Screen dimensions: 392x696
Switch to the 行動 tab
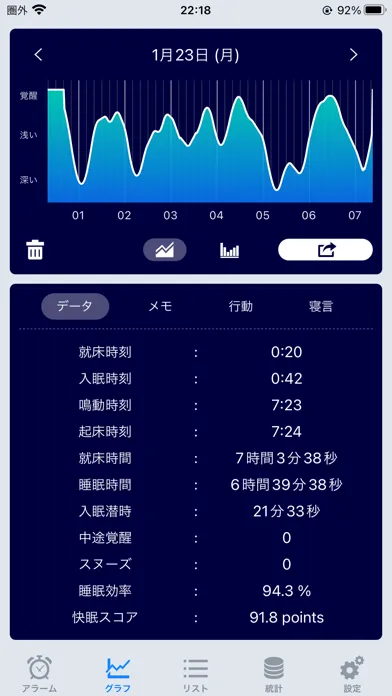point(241,306)
